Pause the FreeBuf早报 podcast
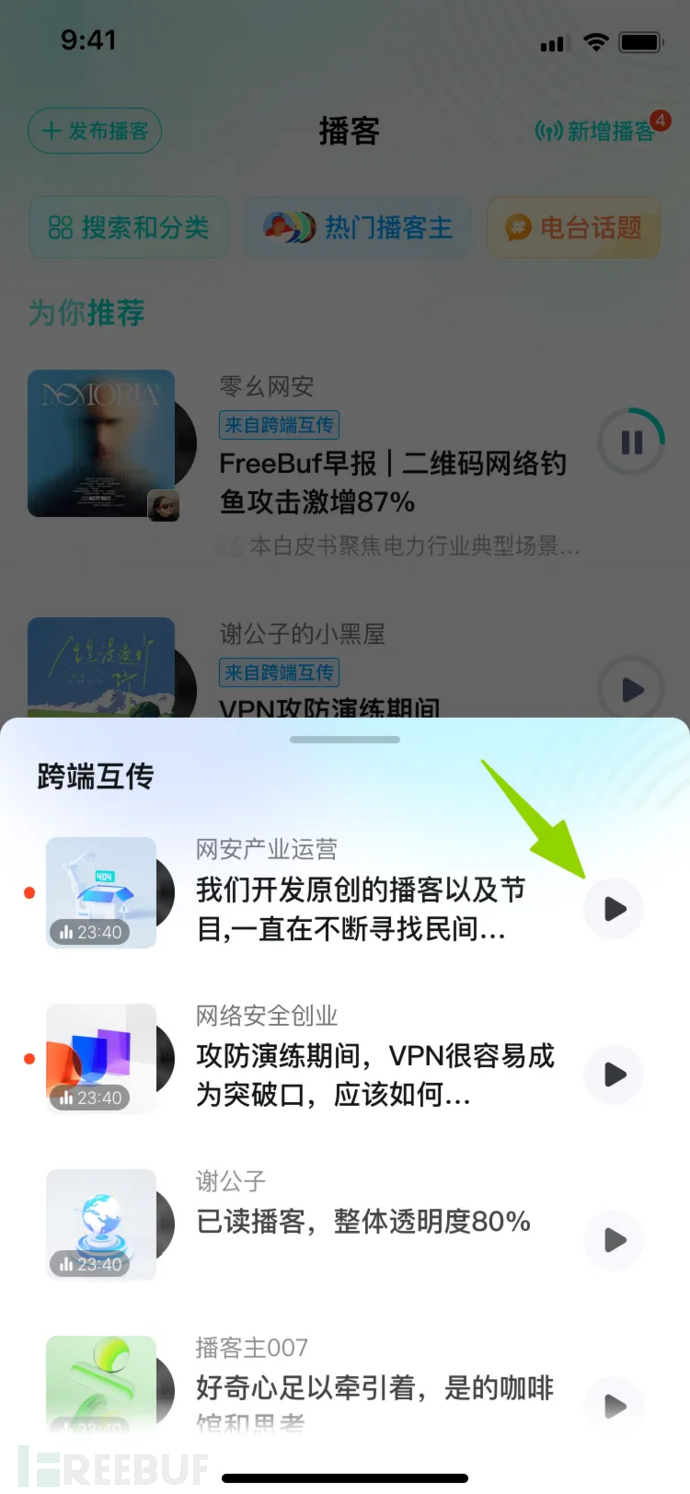 (631, 442)
